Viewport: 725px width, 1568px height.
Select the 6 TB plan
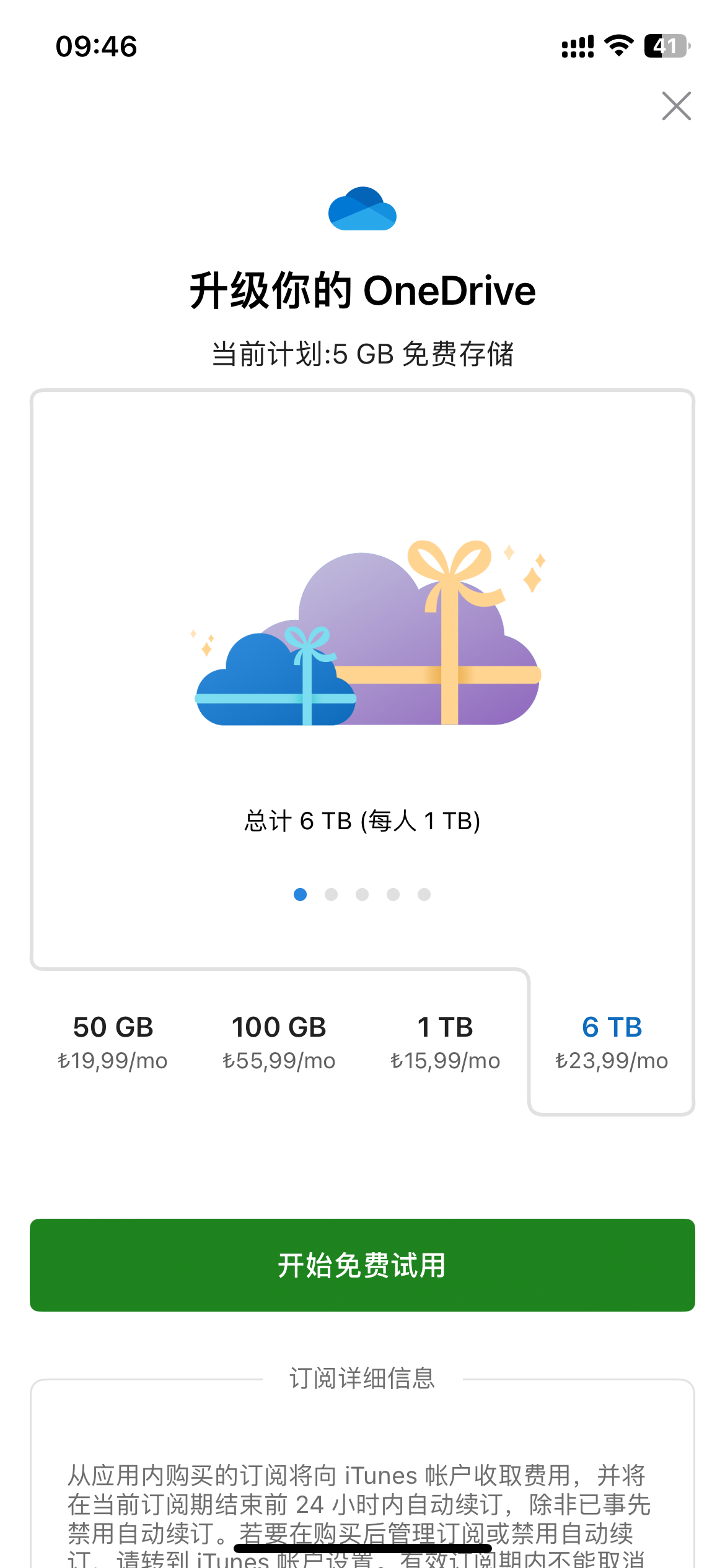(x=612, y=1043)
